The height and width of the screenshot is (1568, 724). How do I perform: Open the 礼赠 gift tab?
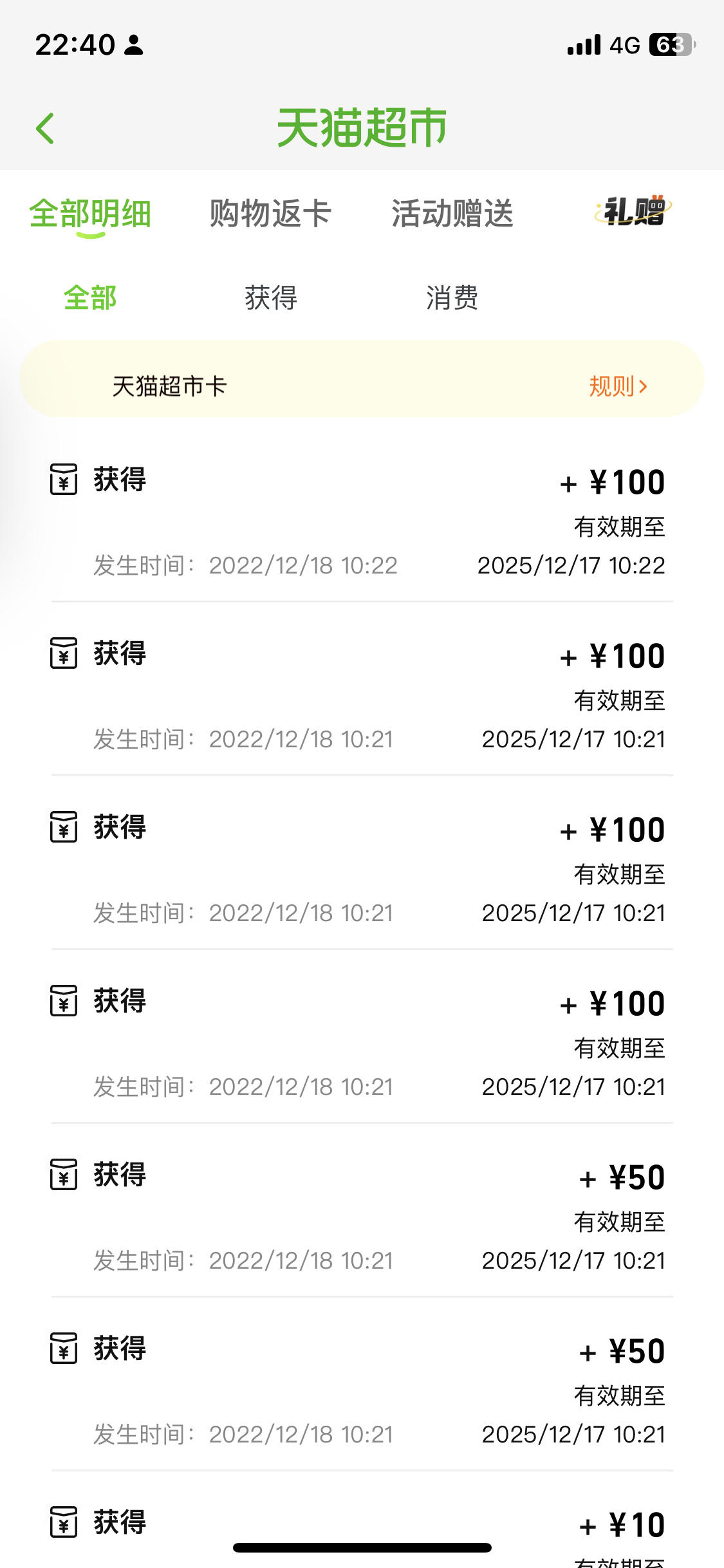click(634, 210)
